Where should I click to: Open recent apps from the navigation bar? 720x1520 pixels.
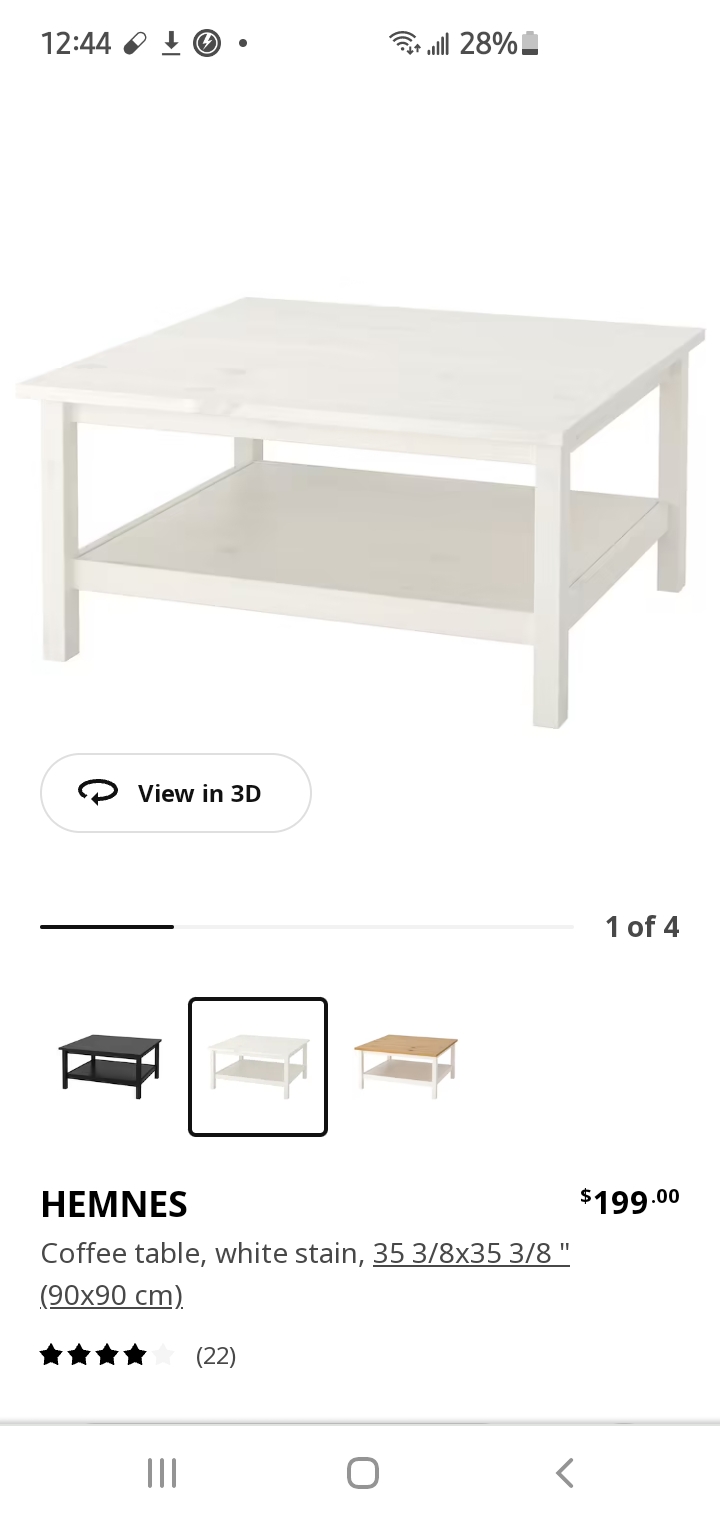[x=162, y=1473]
